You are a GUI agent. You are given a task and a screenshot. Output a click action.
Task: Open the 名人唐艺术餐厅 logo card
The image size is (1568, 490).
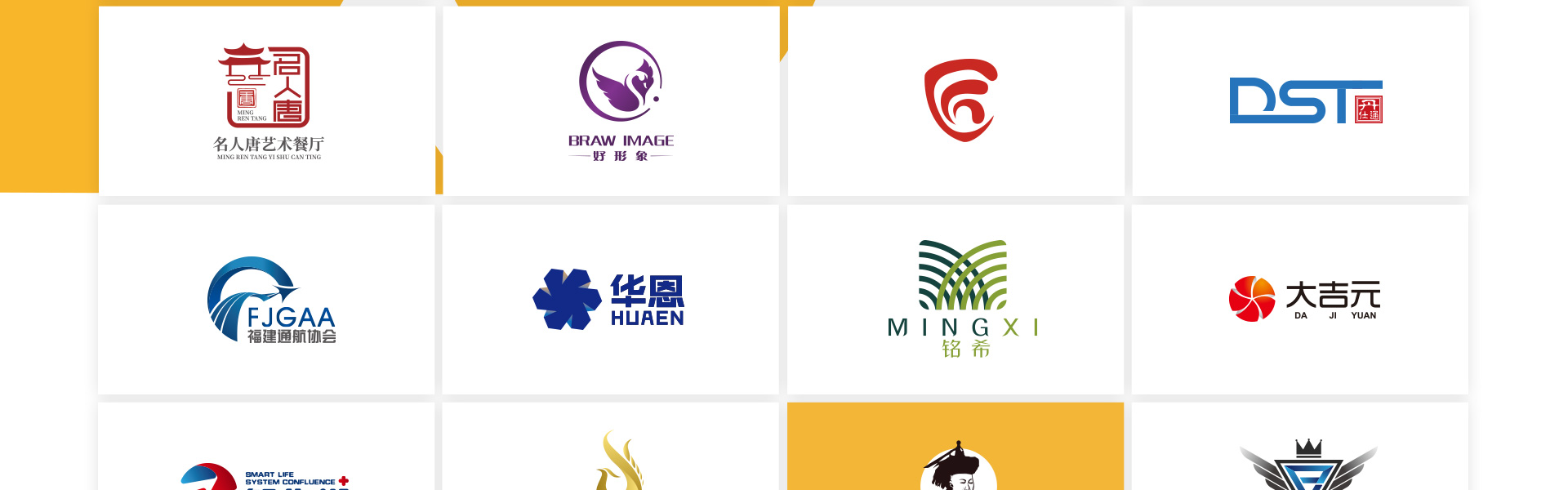click(267, 100)
